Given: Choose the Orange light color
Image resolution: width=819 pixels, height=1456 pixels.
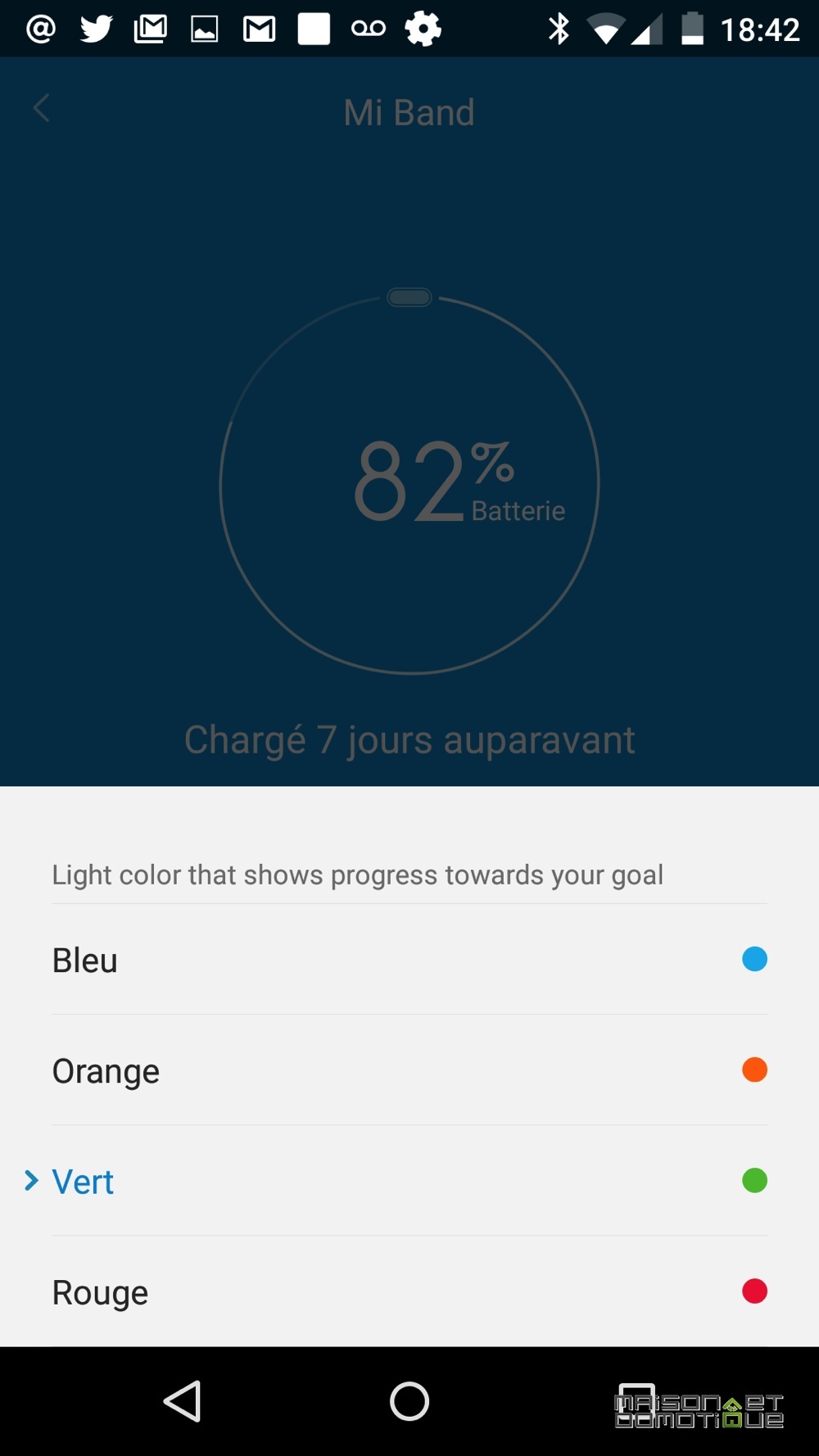Looking at the screenshot, I should (409, 1070).
